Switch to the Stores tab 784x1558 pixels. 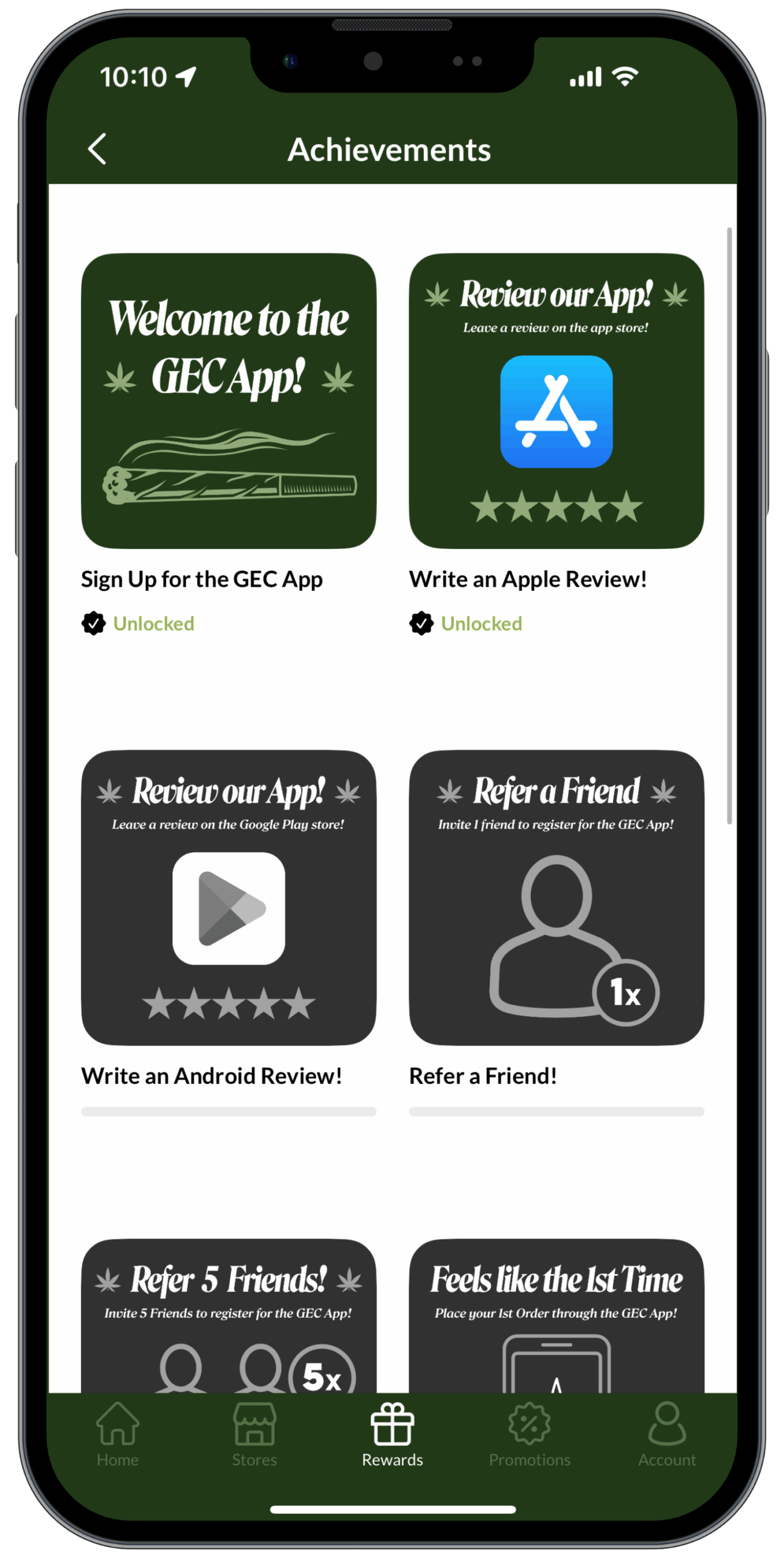(x=254, y=1434)
